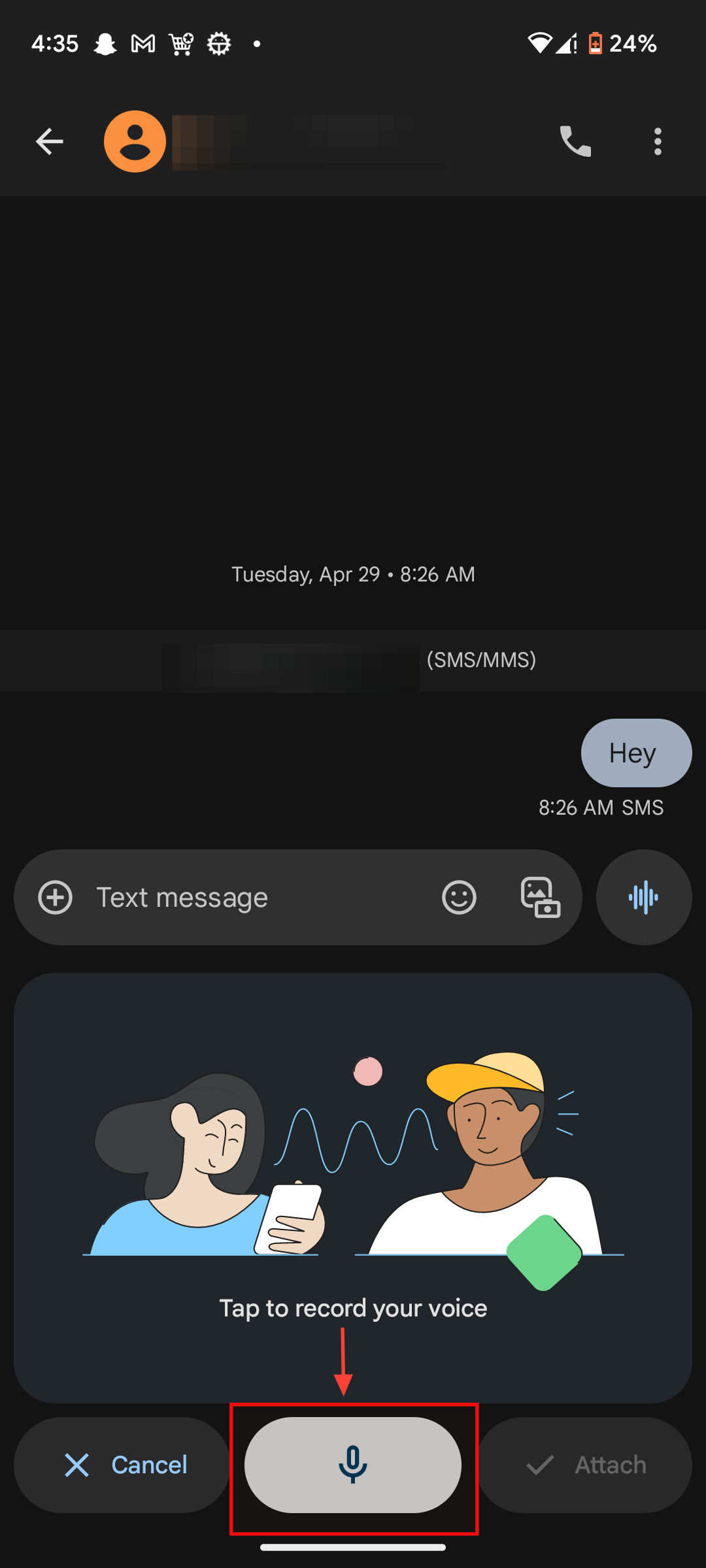The image size is (706, 1568).
Task: Start recording with the microphone button
Action: (353, 1465)
